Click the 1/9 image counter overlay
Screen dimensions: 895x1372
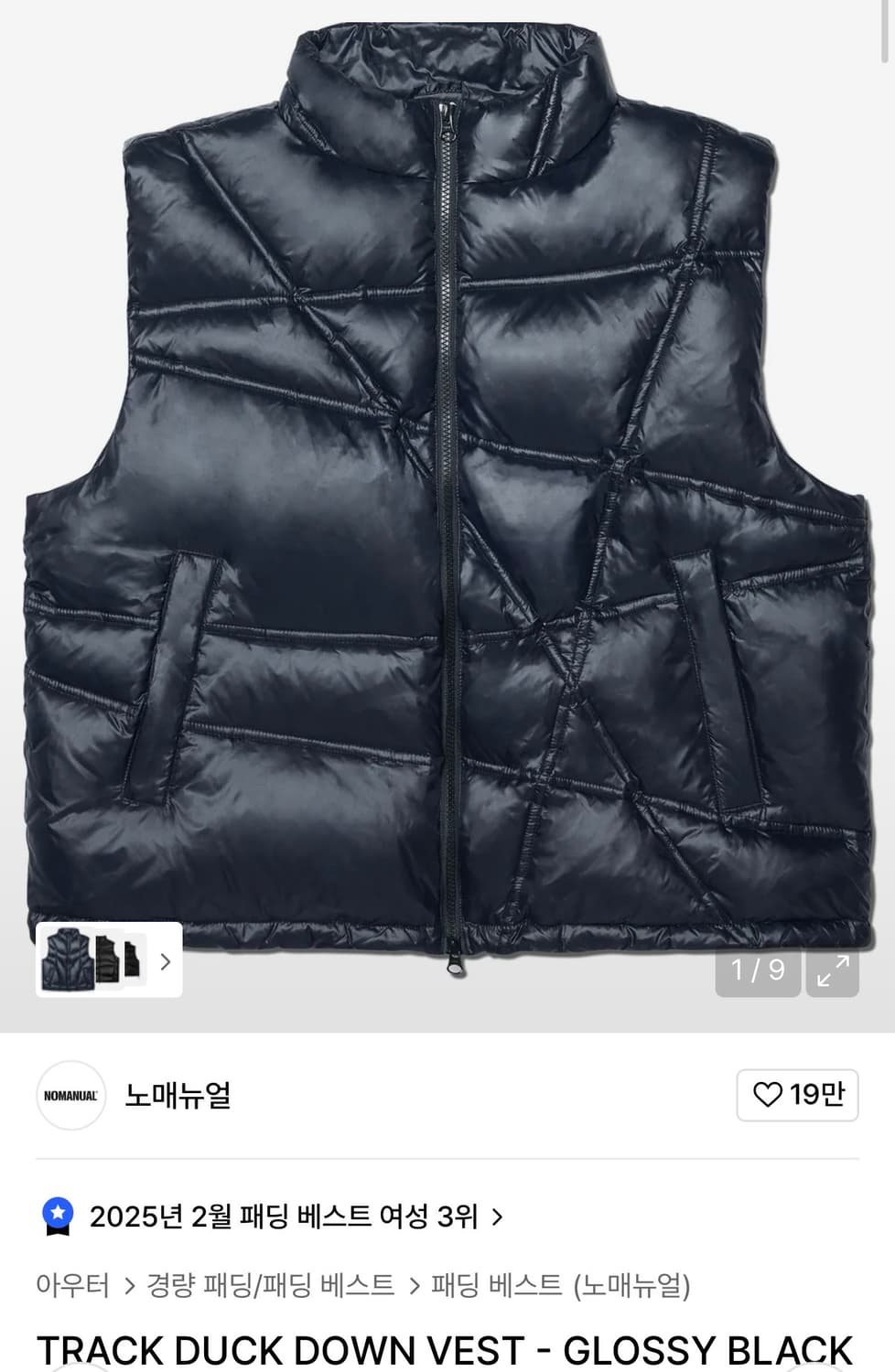tap(757, 972)
